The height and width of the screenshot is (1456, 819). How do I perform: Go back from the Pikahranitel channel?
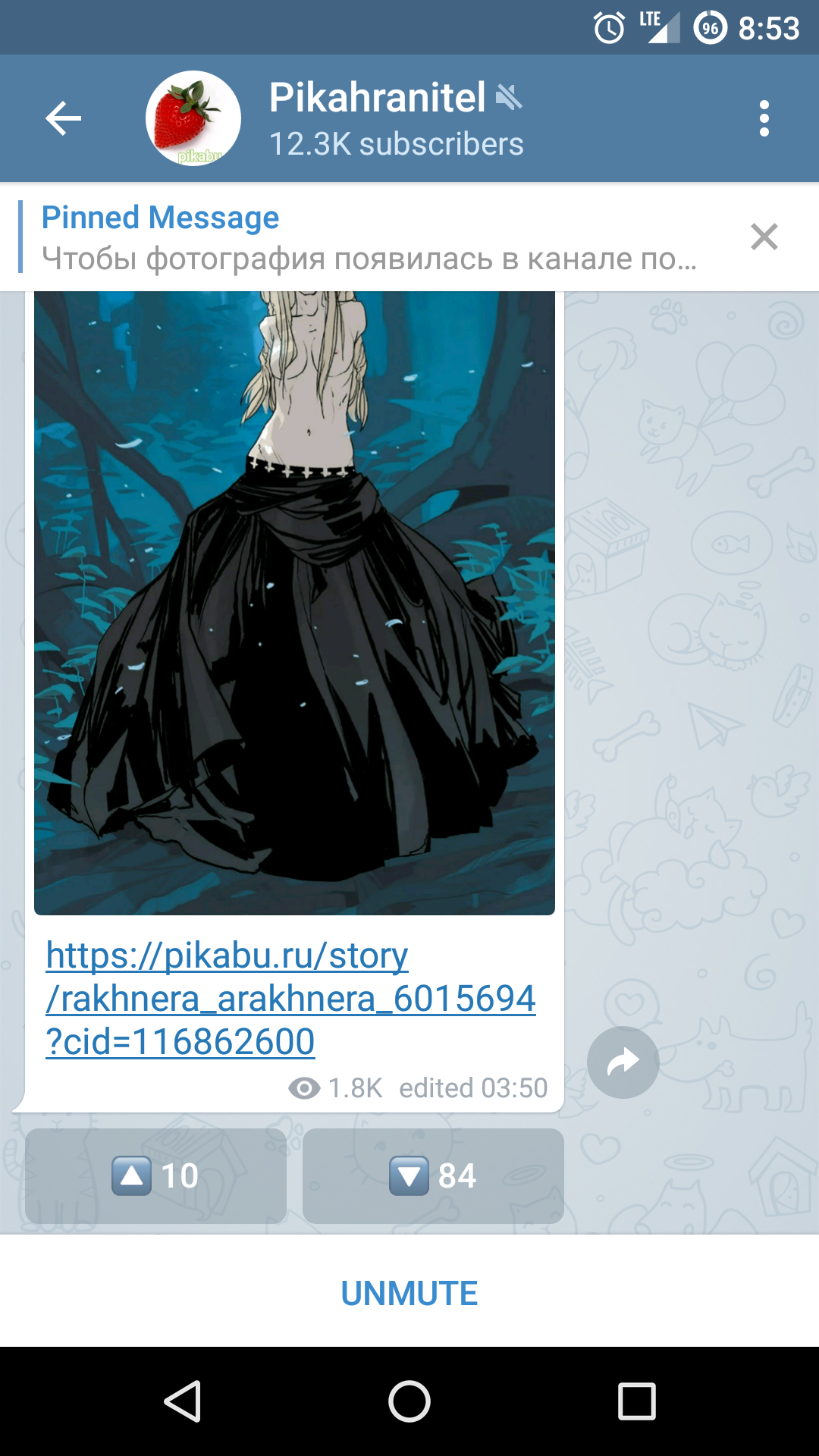click(x=63, y=118)
